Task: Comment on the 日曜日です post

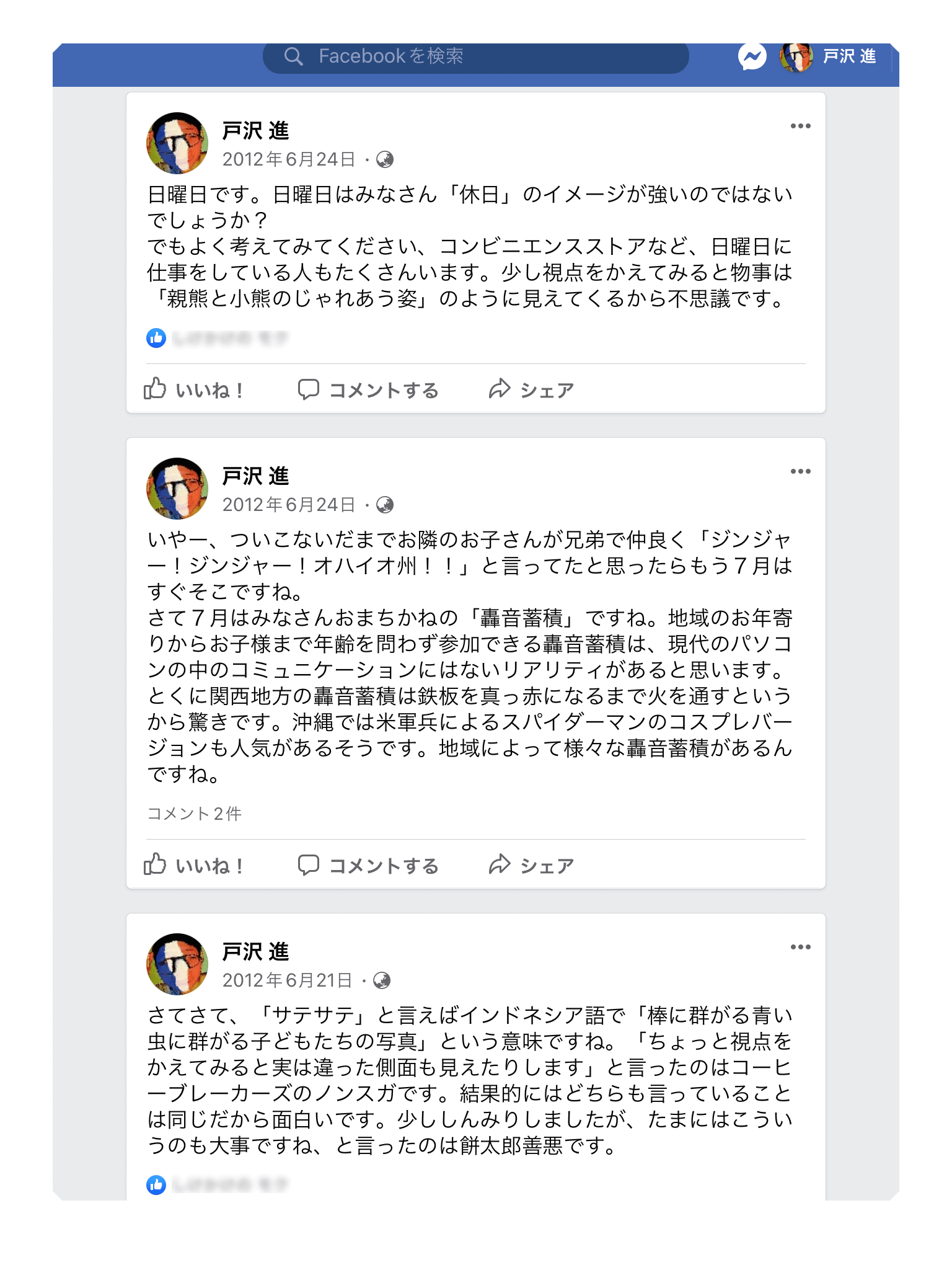Action: coord(368,390)
